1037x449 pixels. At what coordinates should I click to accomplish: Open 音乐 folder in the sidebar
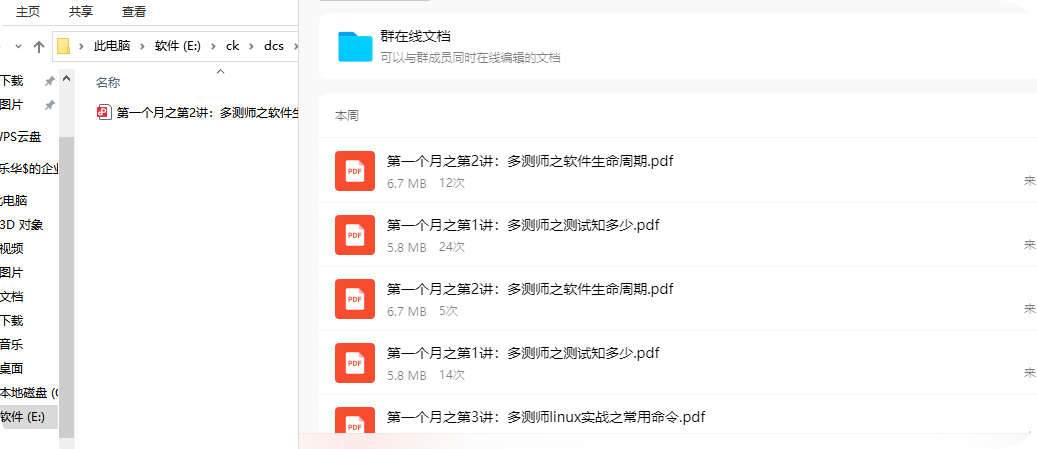click(12, 345)
